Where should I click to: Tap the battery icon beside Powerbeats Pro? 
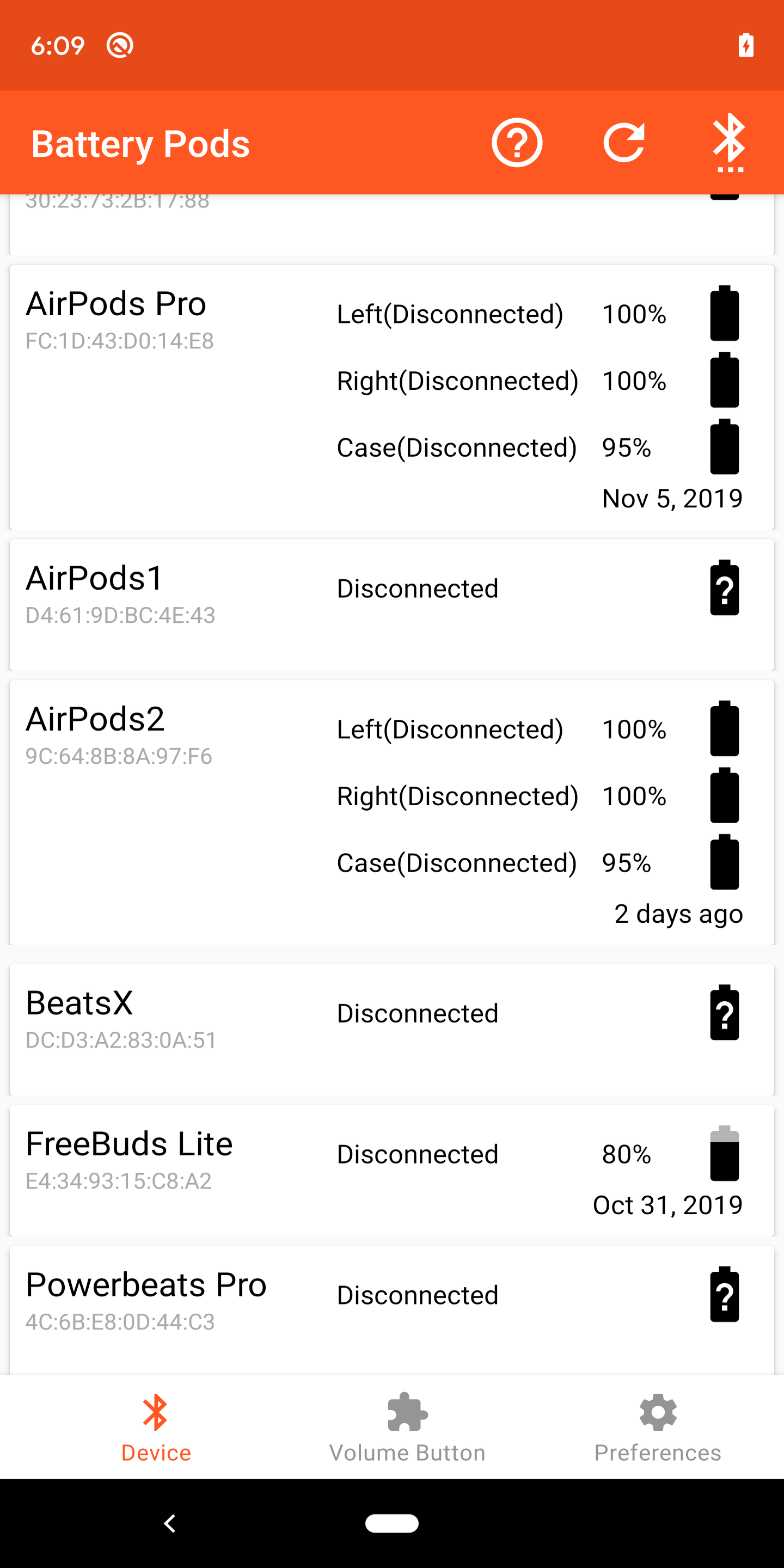(724, 1295)
